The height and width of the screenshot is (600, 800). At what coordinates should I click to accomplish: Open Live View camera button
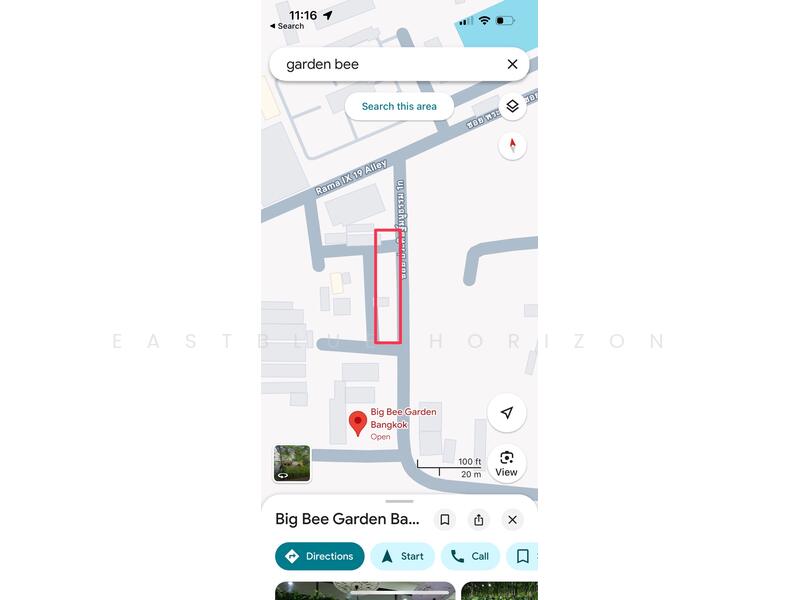506,463
